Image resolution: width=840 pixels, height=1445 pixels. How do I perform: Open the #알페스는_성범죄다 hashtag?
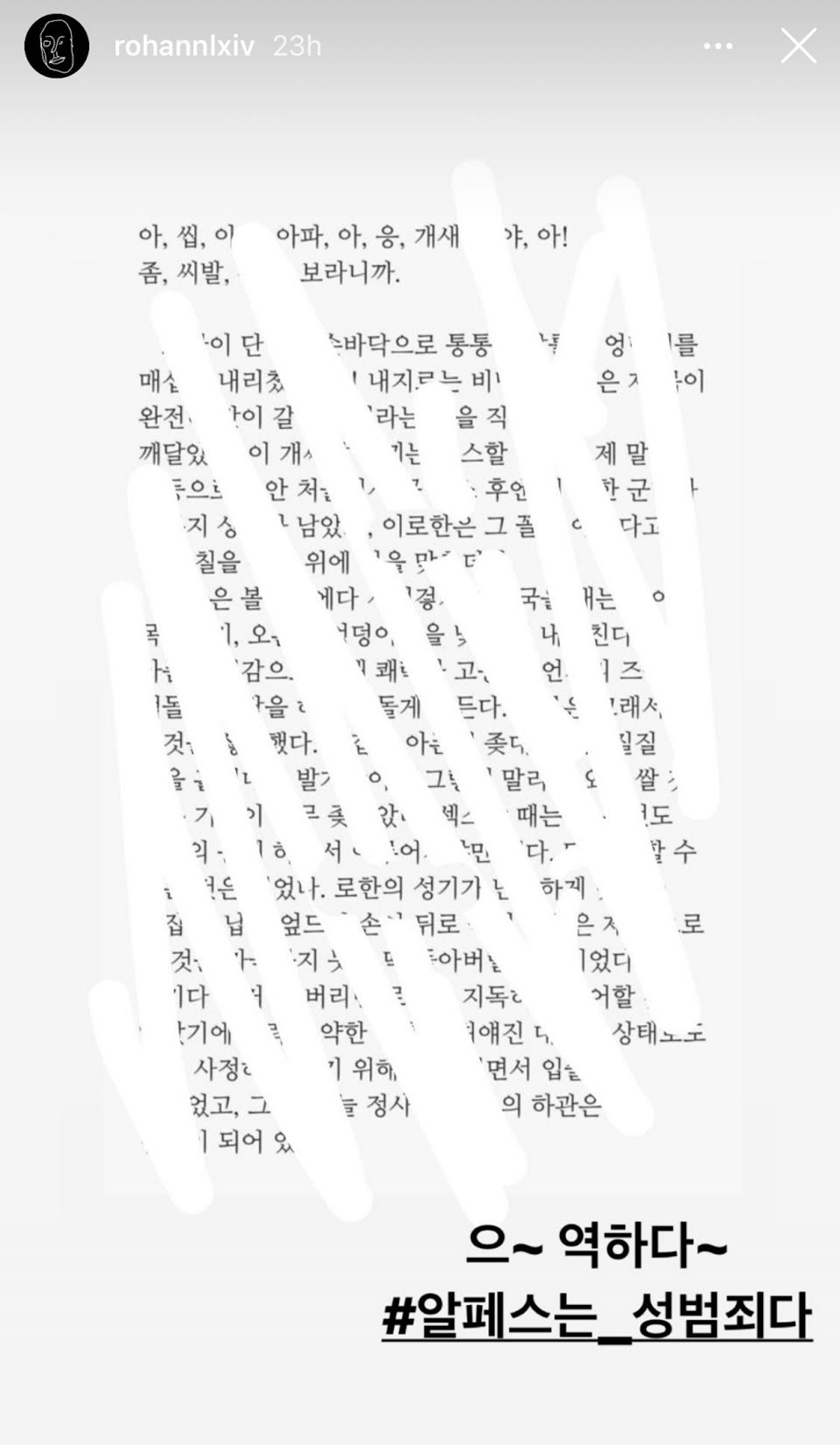point(596,1316)
